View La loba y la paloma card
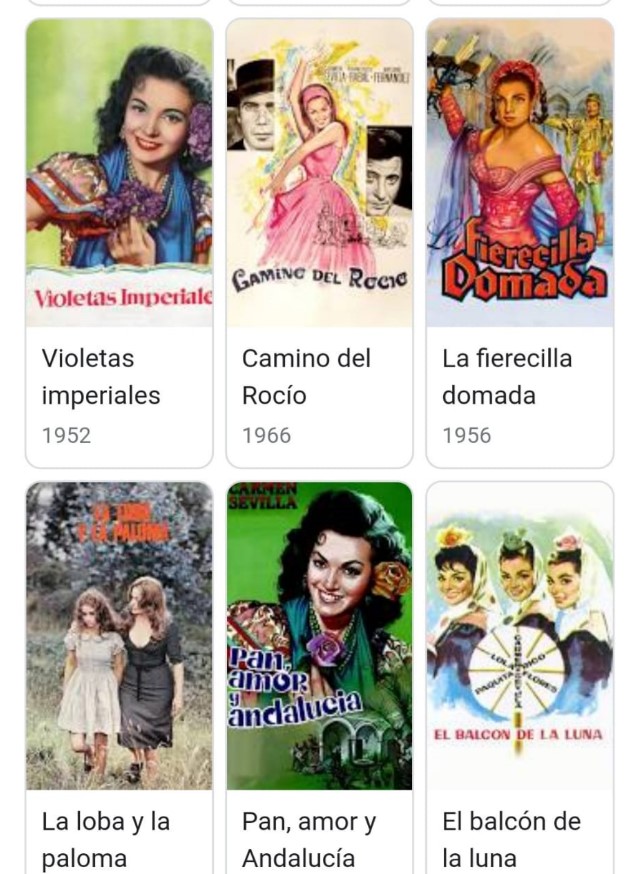 coord(119,676)
